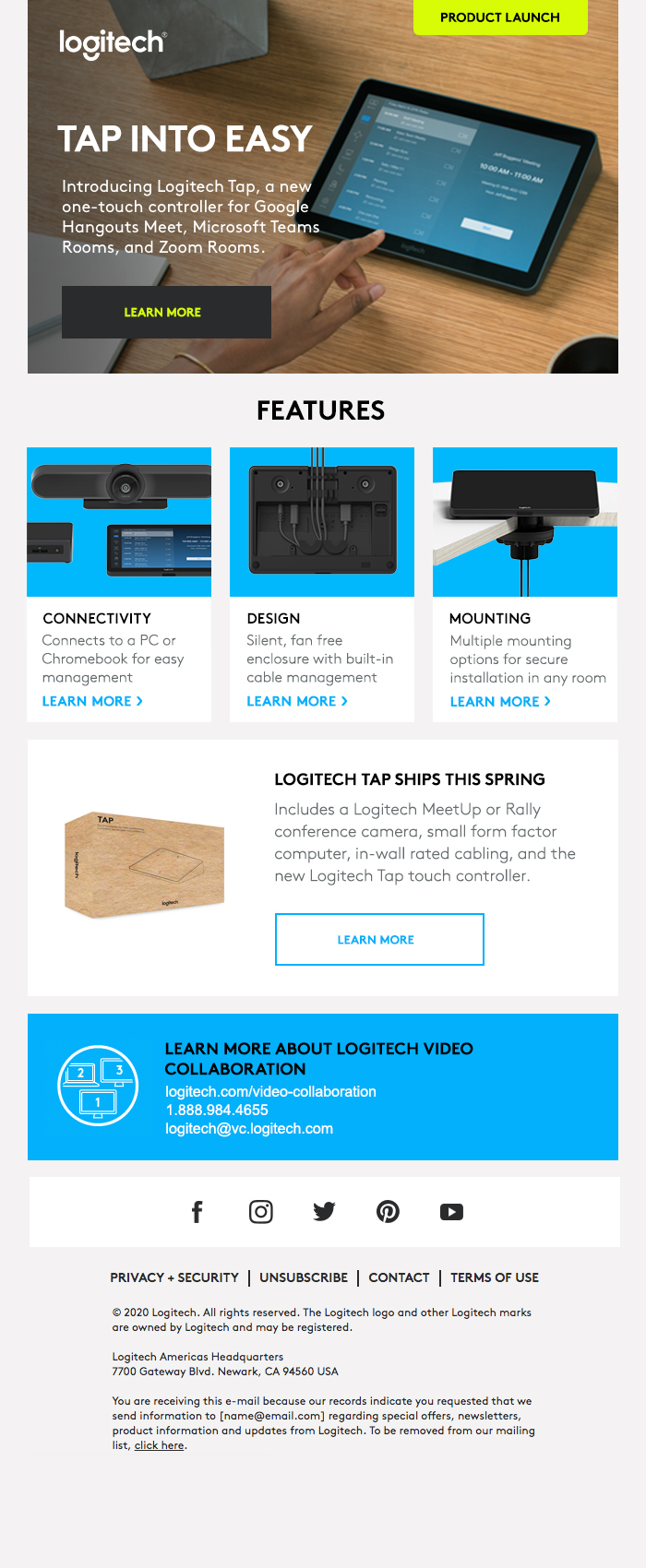Open the Privacy + Security link

pyautogui.click(x=174, y=1277)
